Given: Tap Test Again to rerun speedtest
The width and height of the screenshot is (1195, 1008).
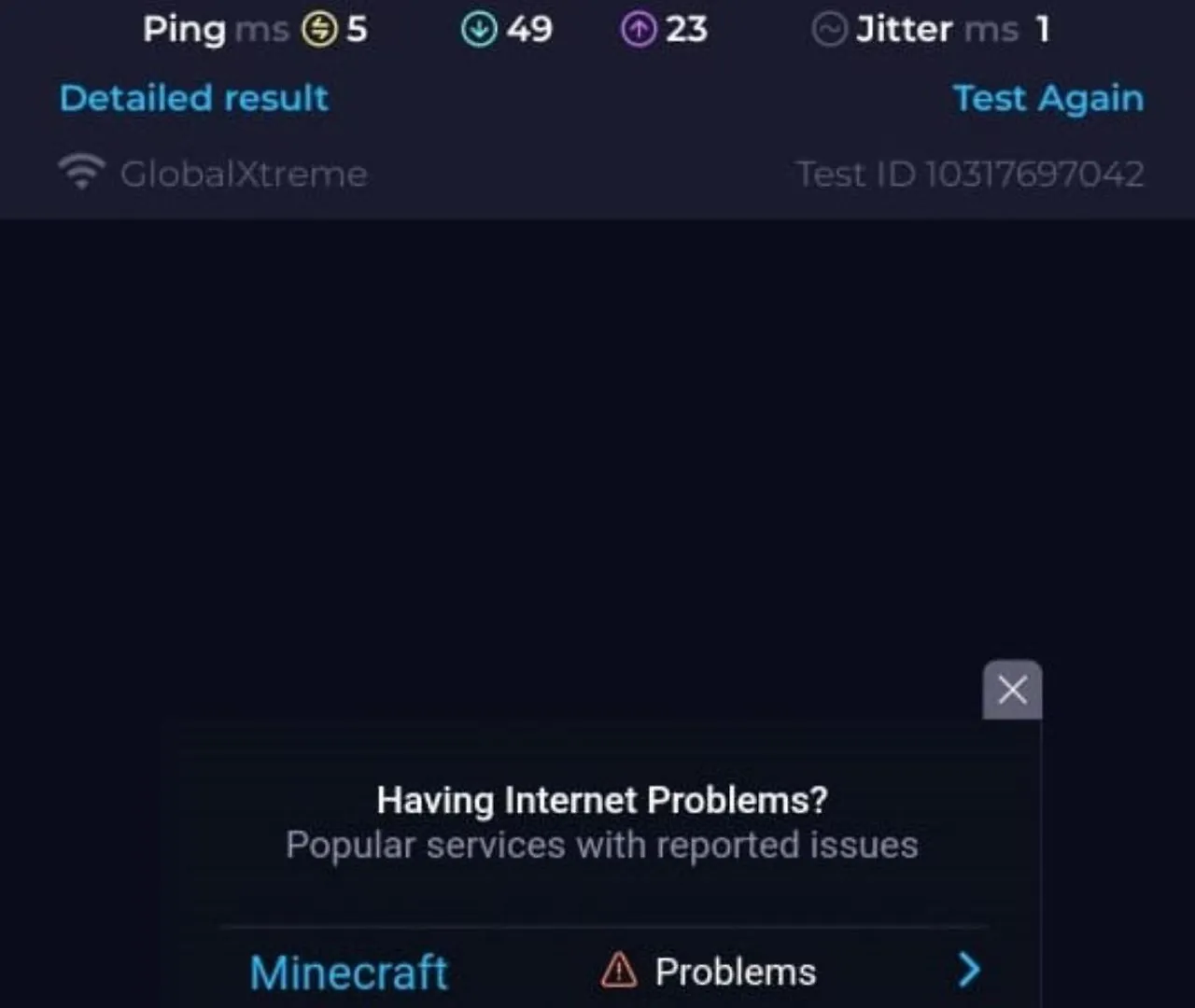Looking at the screenshot, I should 1047,98.
